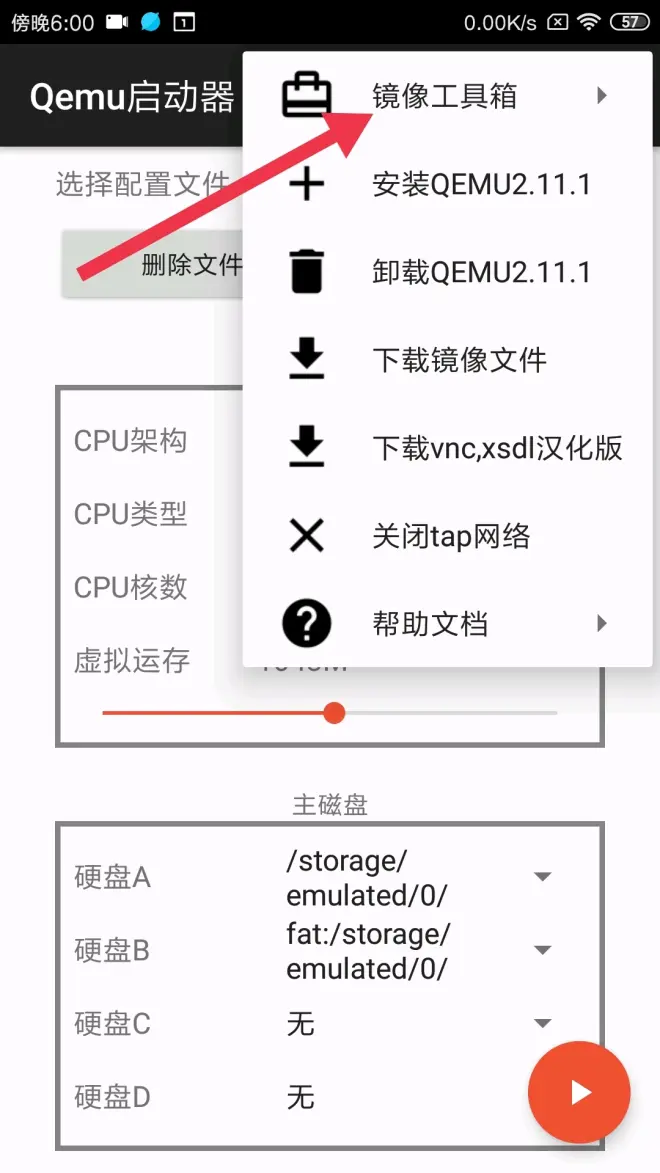Image resolution: width=660 pixels, height=1173 pixels.
Task: Open the 硬盘B path dropdown
Action: [542, 950]
